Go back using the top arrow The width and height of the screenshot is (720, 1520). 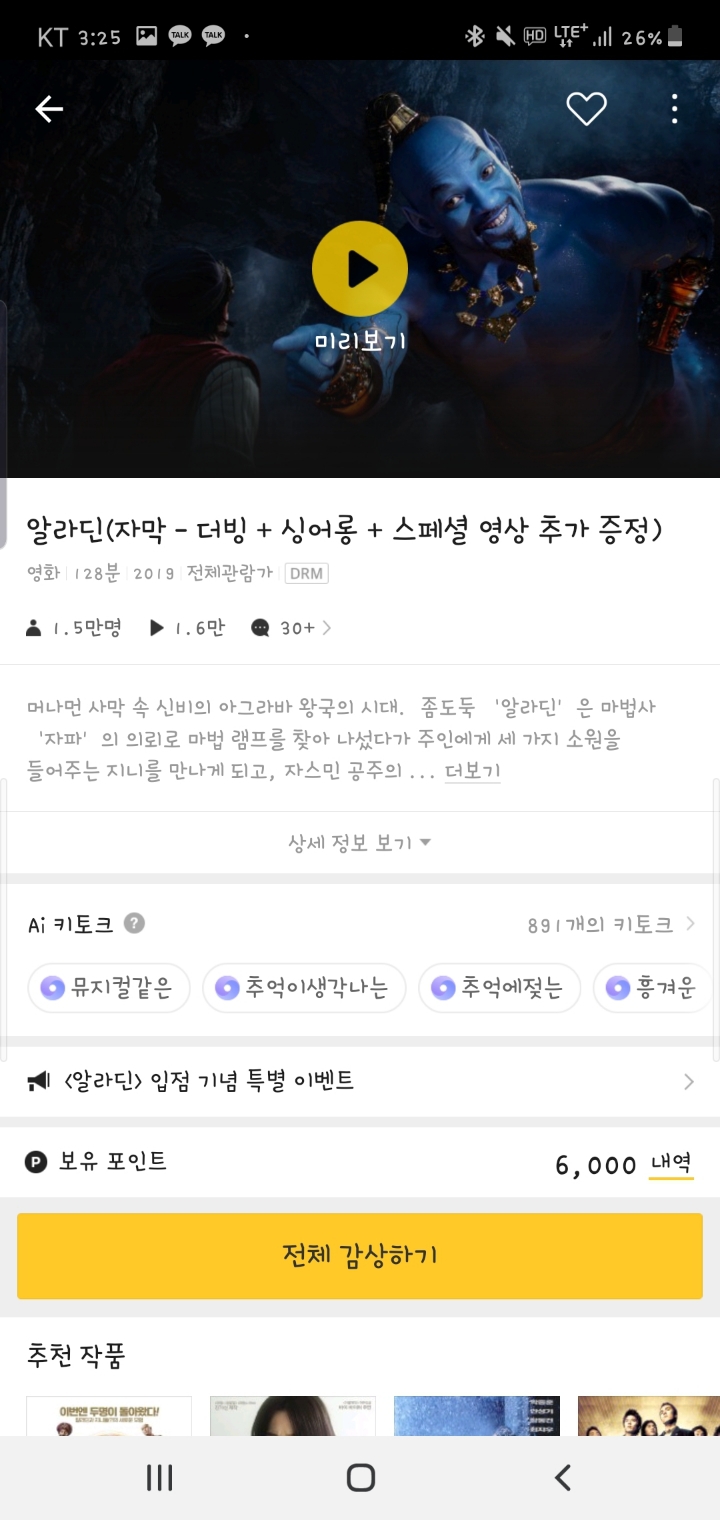point(49,109)
